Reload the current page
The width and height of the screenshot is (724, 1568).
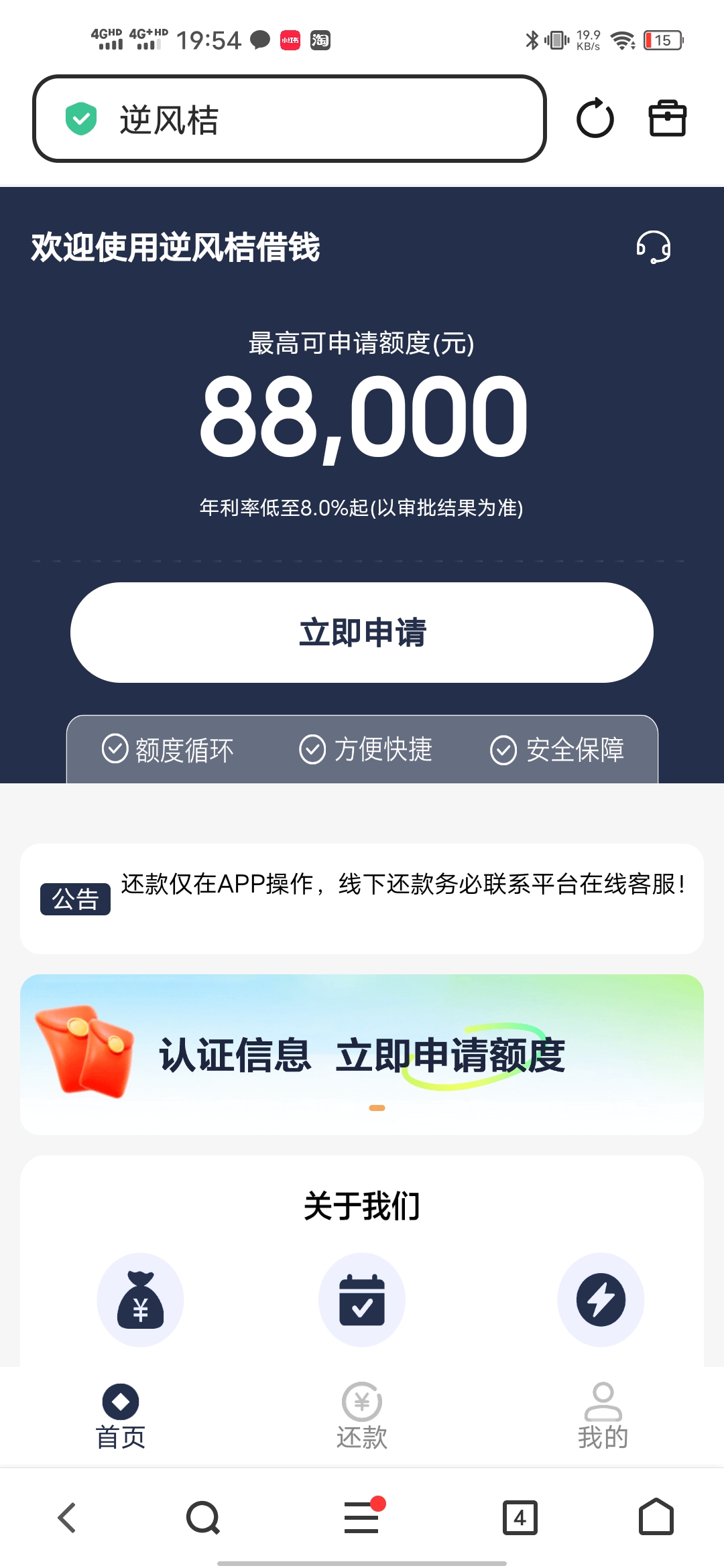pos(595,119)
